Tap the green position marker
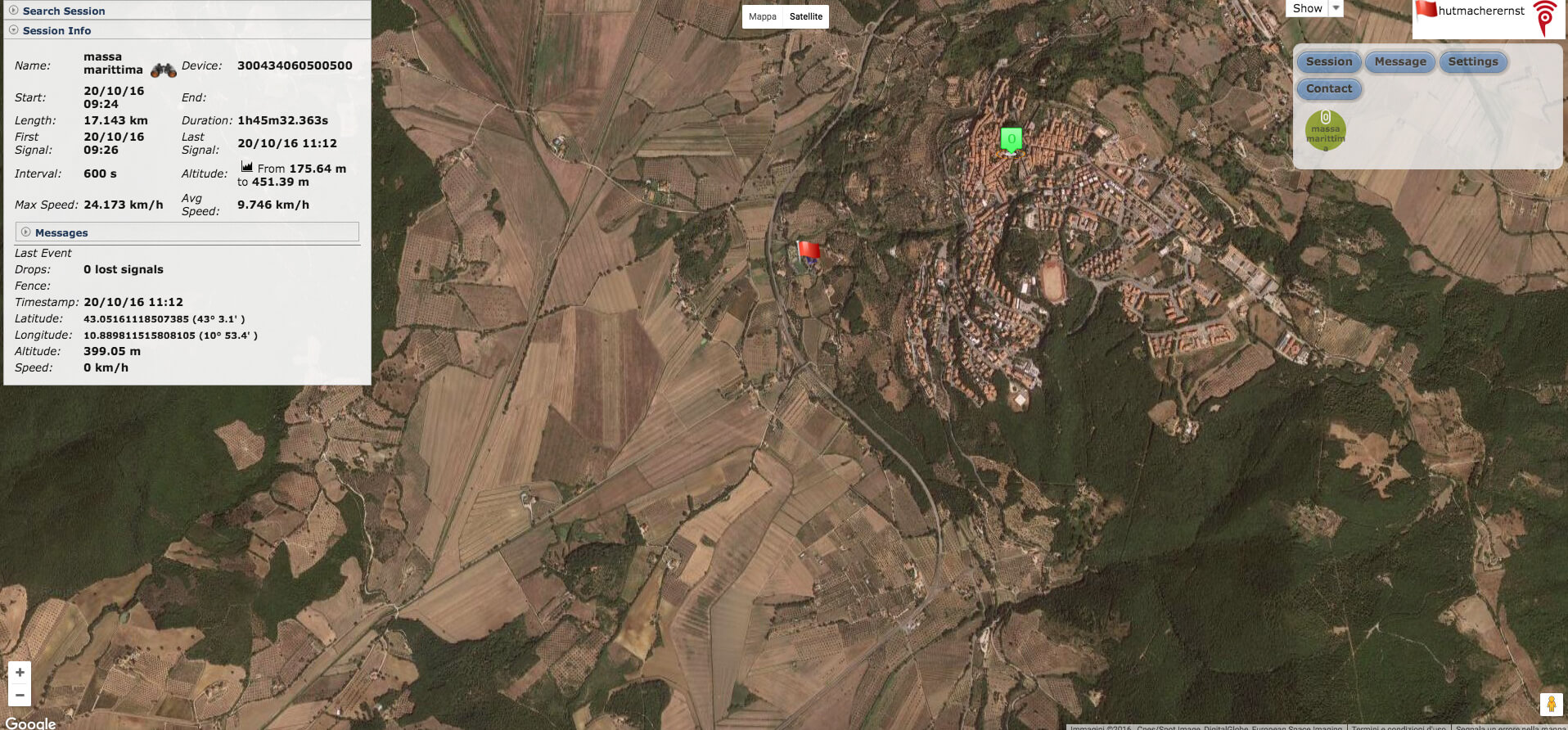 1012,139
